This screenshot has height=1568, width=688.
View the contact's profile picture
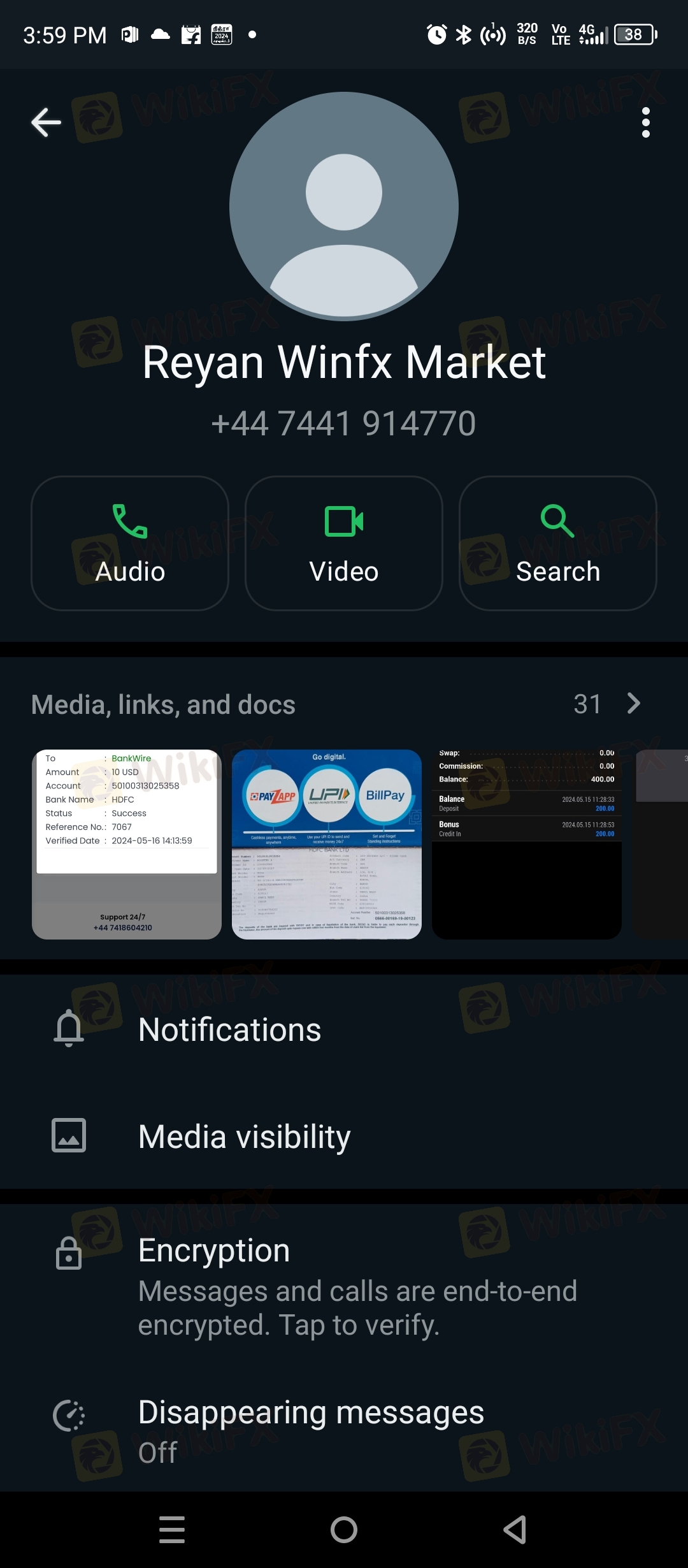[x=344, y=207]
